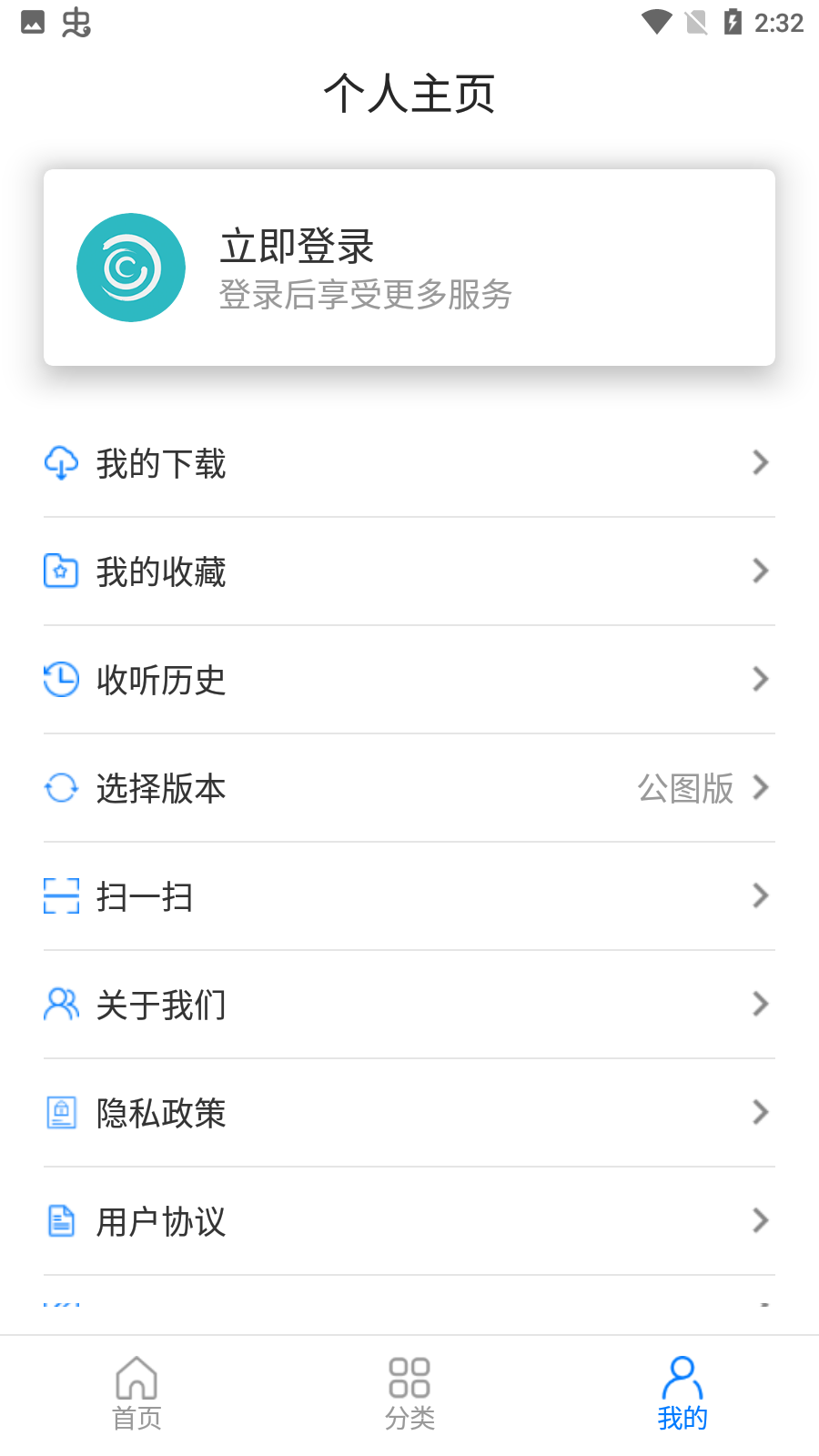Viewport: 819px width, 1456px height.
Task: Click the starred folder icon for 我的收藏
Action: coord(61,571)
